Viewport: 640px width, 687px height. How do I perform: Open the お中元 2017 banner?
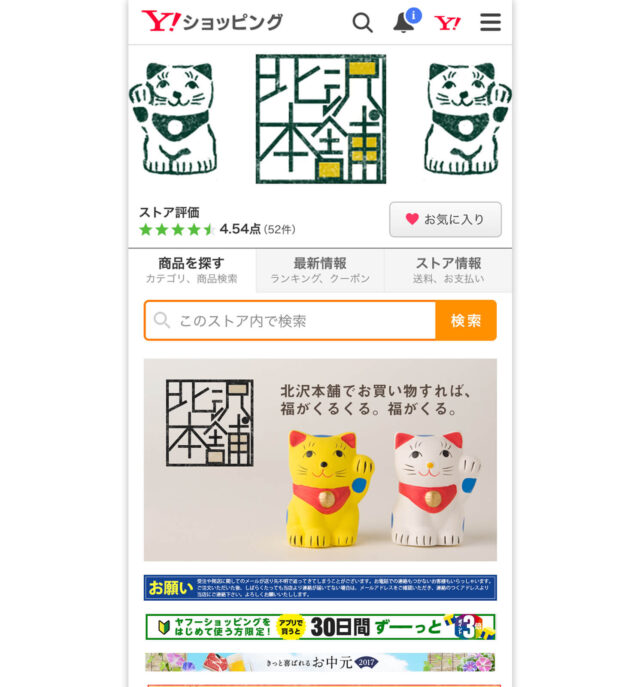[320, 662]
